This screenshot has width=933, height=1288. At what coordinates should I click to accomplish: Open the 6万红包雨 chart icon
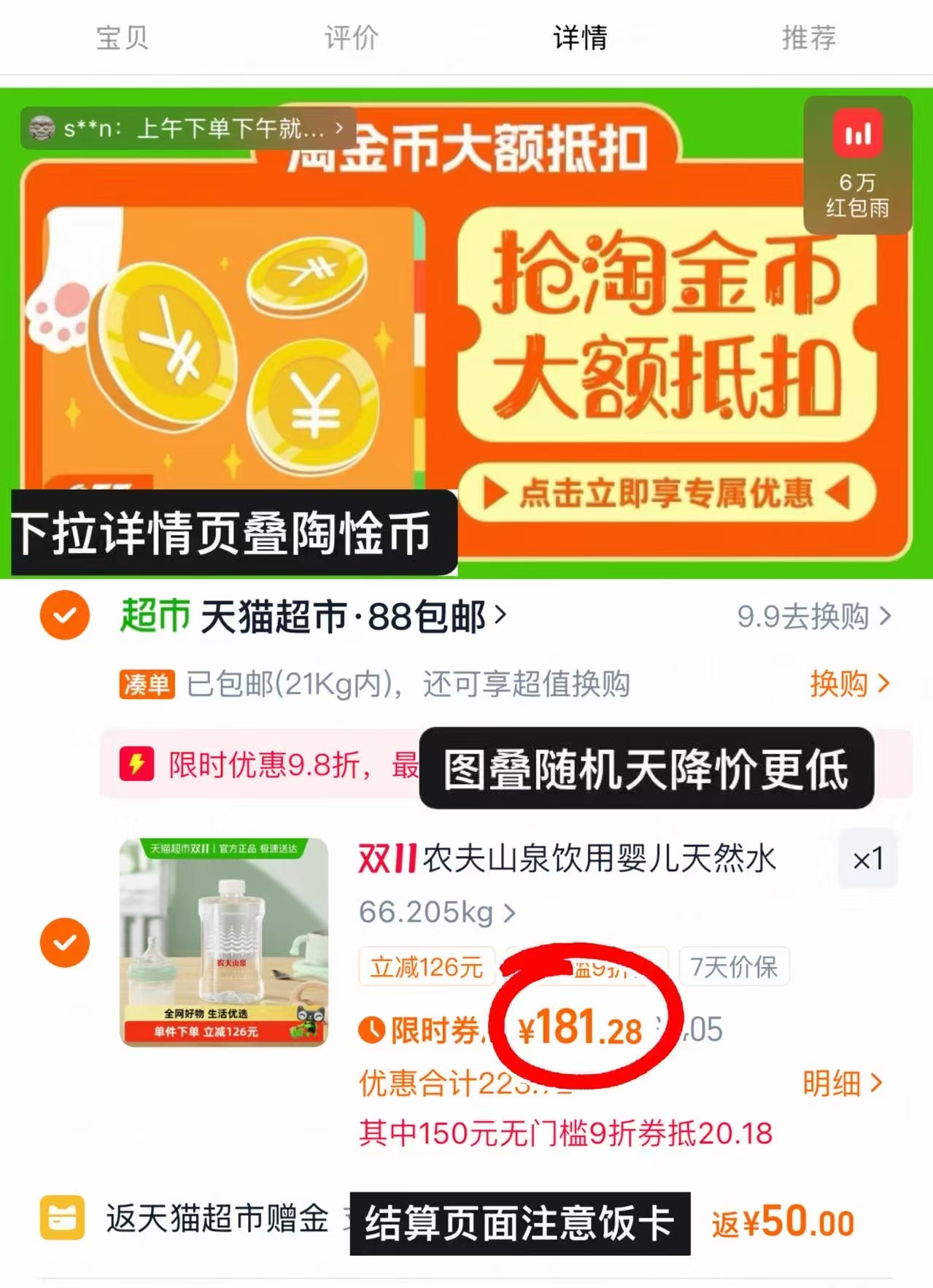(x=859, y=133)
